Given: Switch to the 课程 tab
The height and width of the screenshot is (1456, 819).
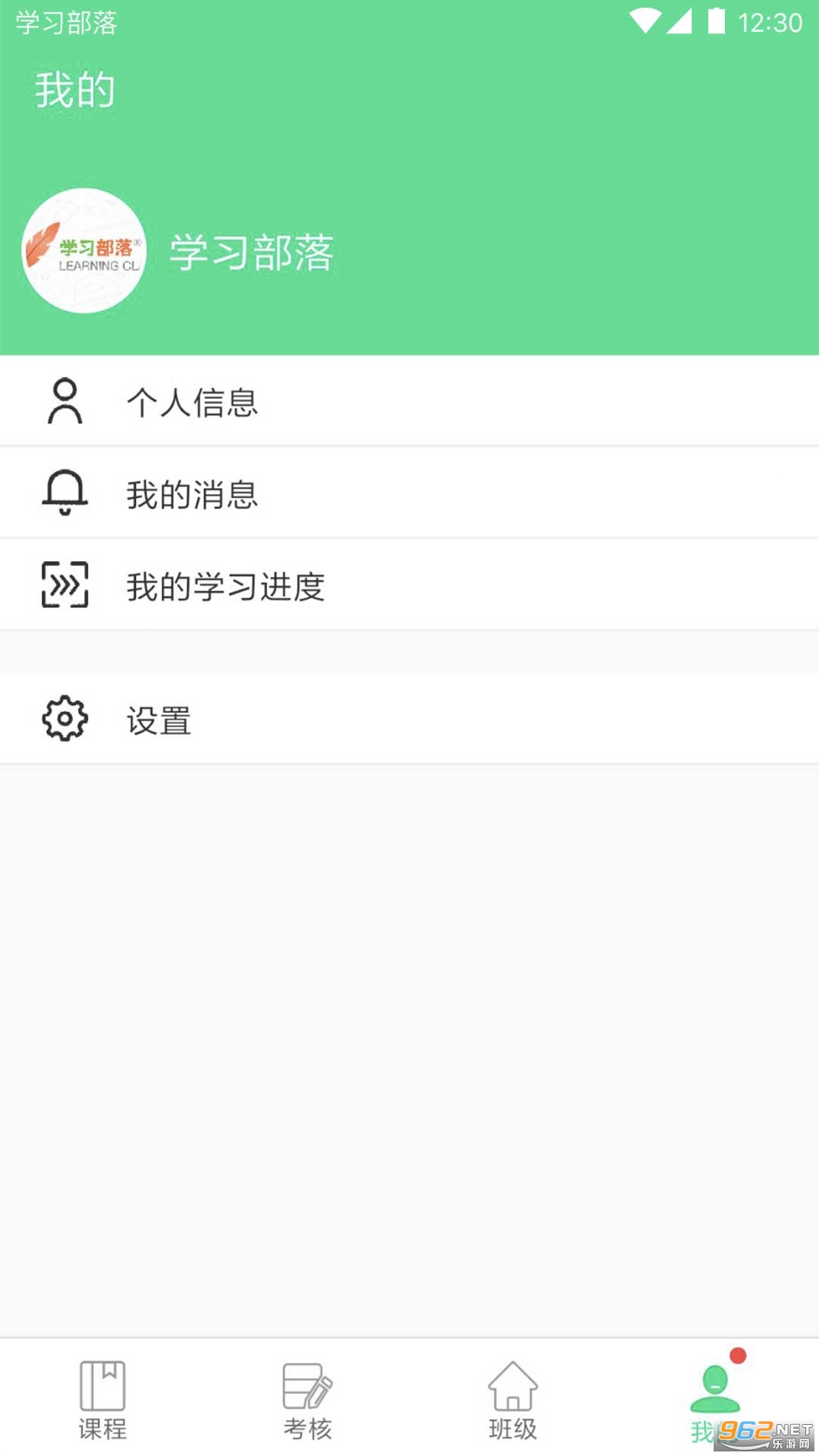Looking at the screenshot, I should pos(102,1400).
